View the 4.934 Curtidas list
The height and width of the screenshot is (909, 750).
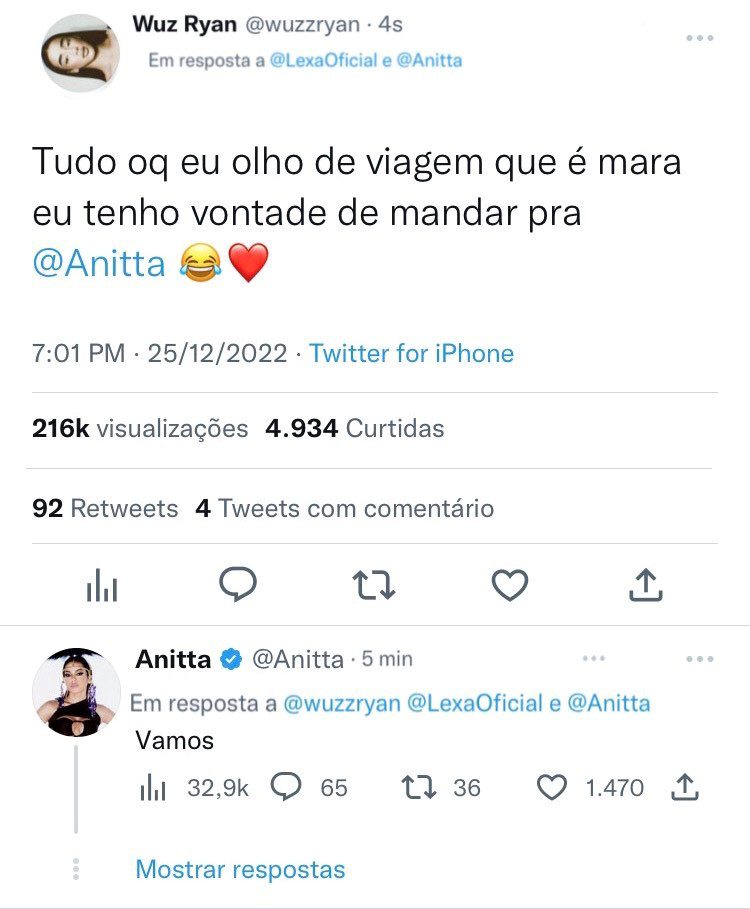click(x=354, y=429)
